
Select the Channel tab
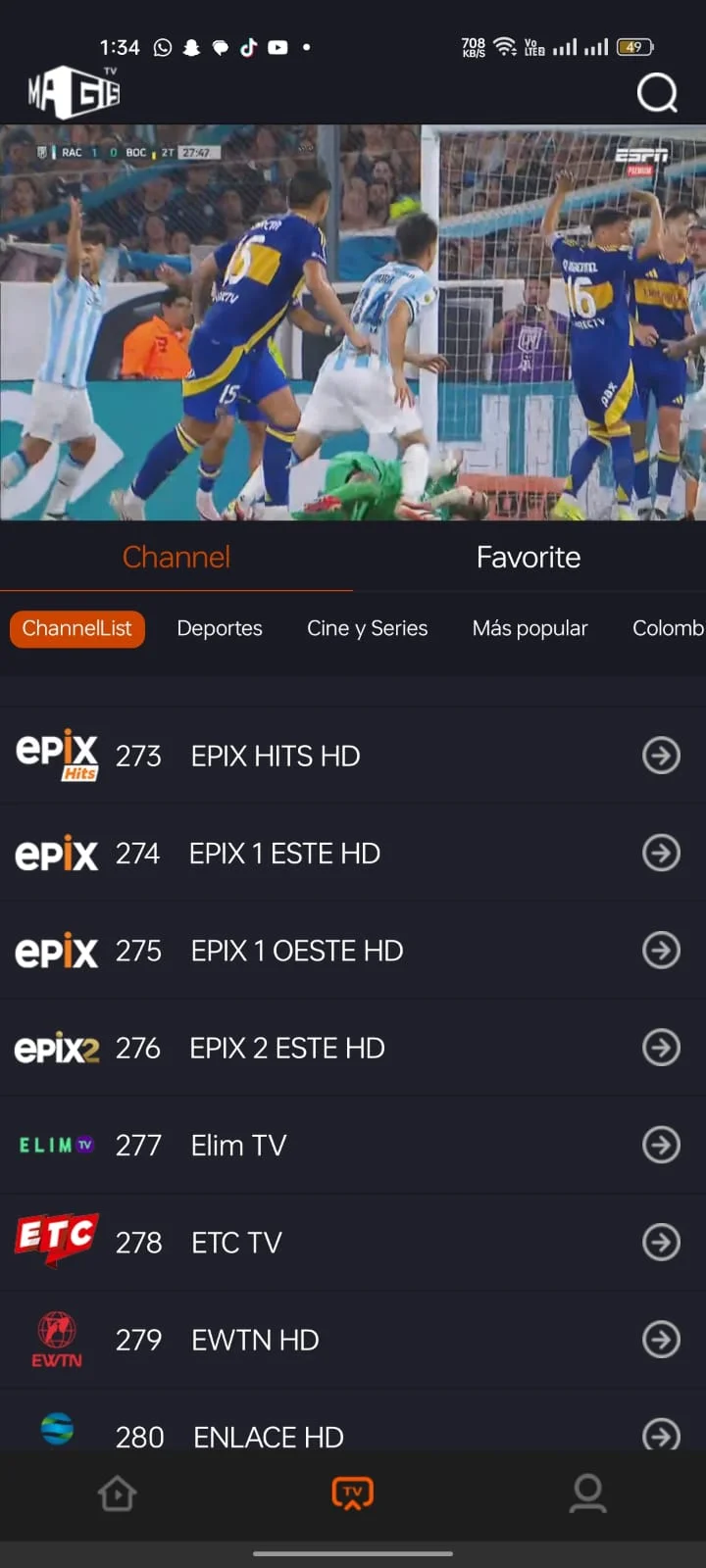pyautogui.click(x=176, y=558)
